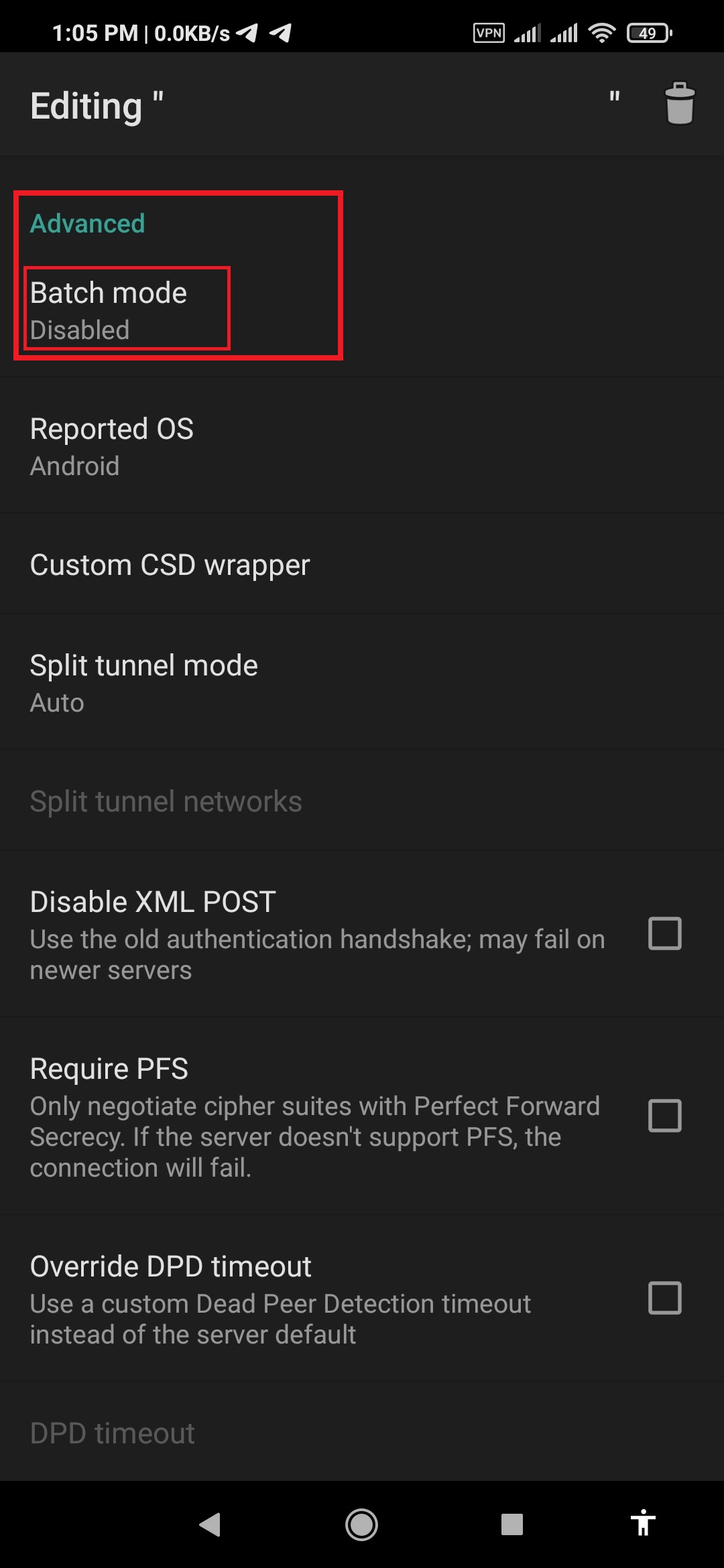This screenshot has width=724, height=1568.
Task: Go back using the system back button
Action: coord(210,1524)
